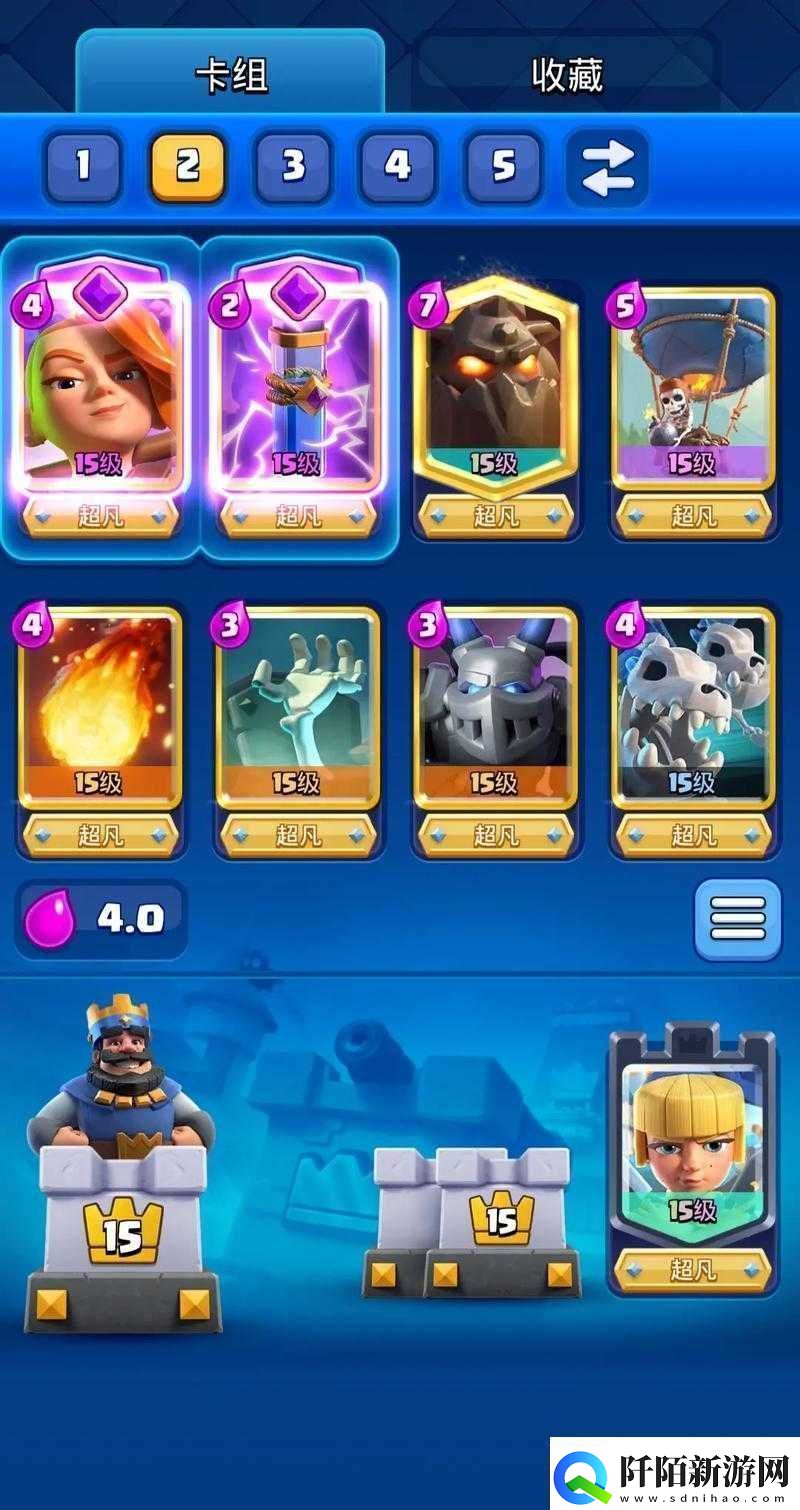Open the Skeleton Dragons card
The height and width of the screenshot is (1510, 800).
tap(693, 710)
